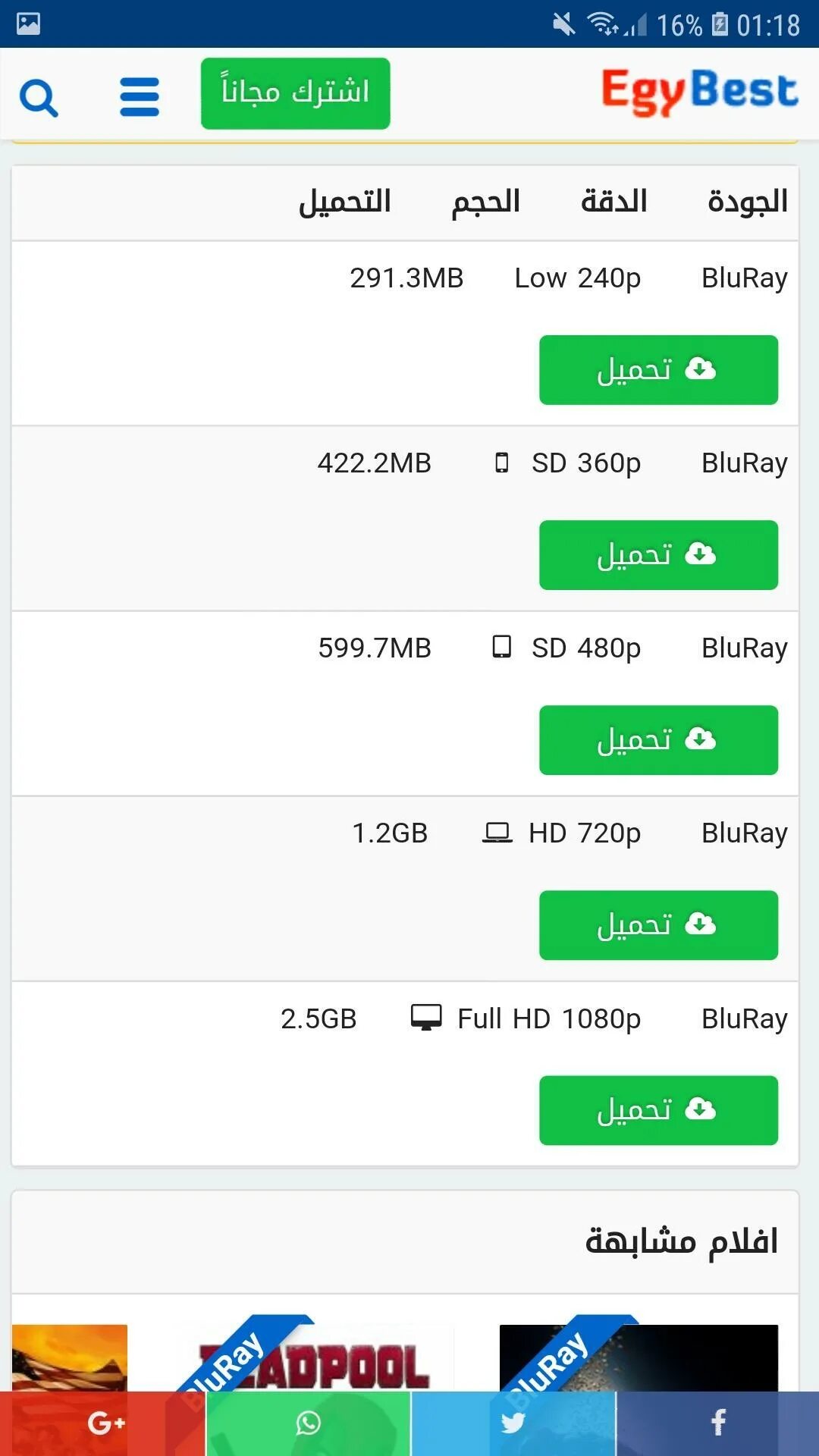Download the Low 240p 291.3MB version
This screenshot has height=1456, width=819.
click(658, 370)
